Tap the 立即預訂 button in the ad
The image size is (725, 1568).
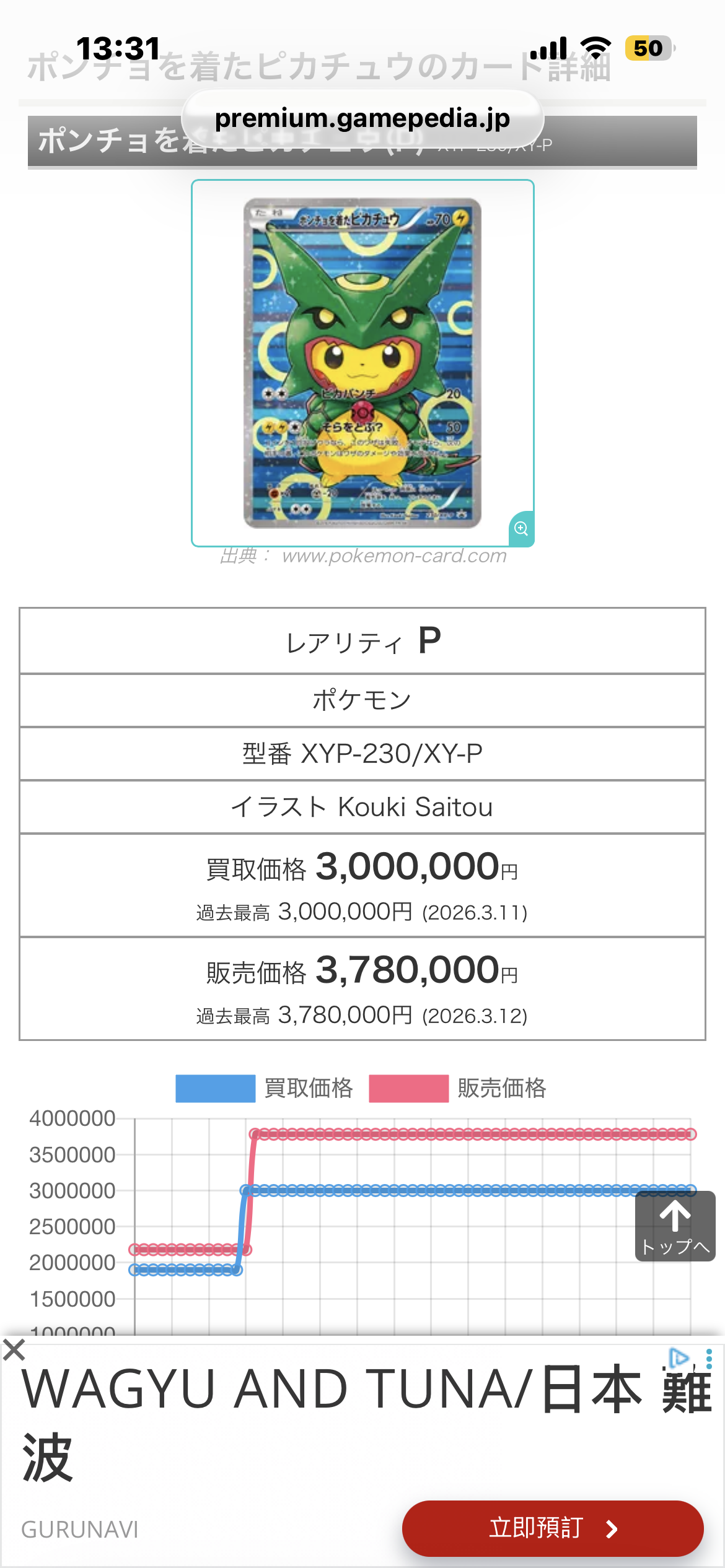(552, 1528)
